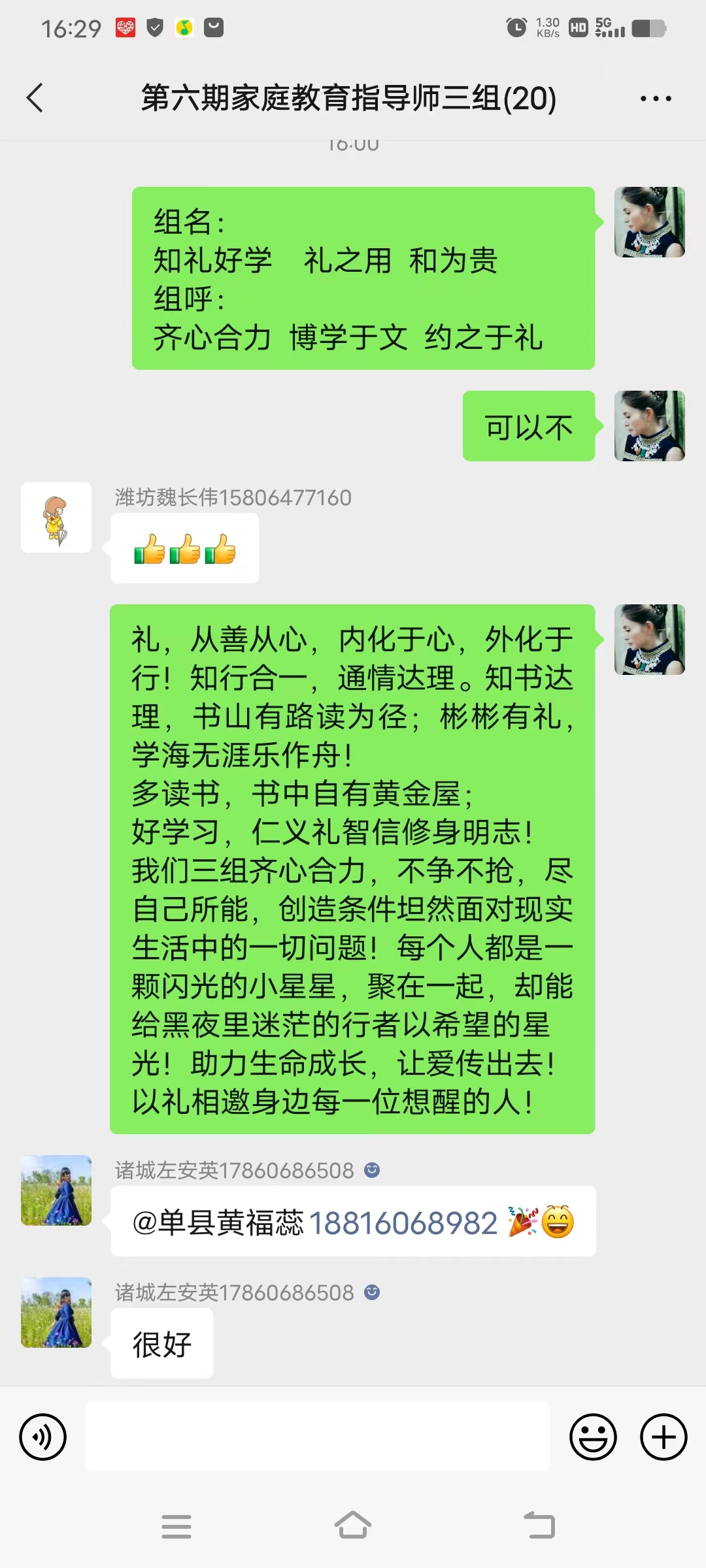Image resolution: width=706 pixels, height=1568 pixels.
Task: Tap 诸城左安英's profile avatar
Action: [56, 1190]
